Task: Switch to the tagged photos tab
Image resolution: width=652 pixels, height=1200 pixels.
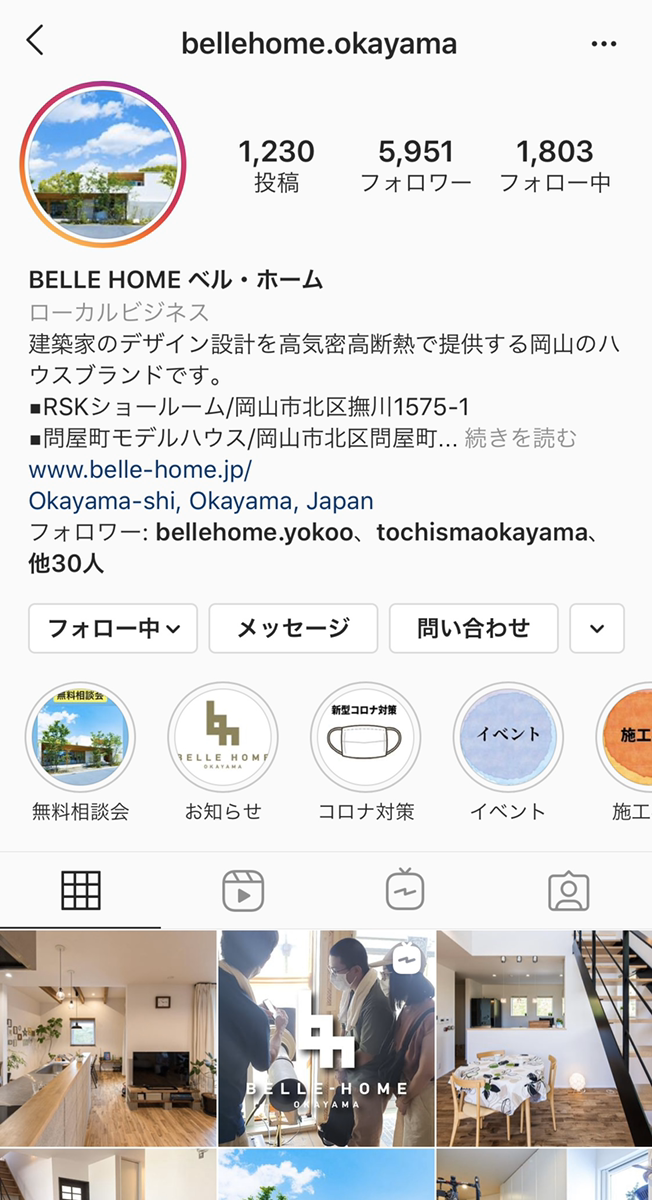Action: click(568, 890)
